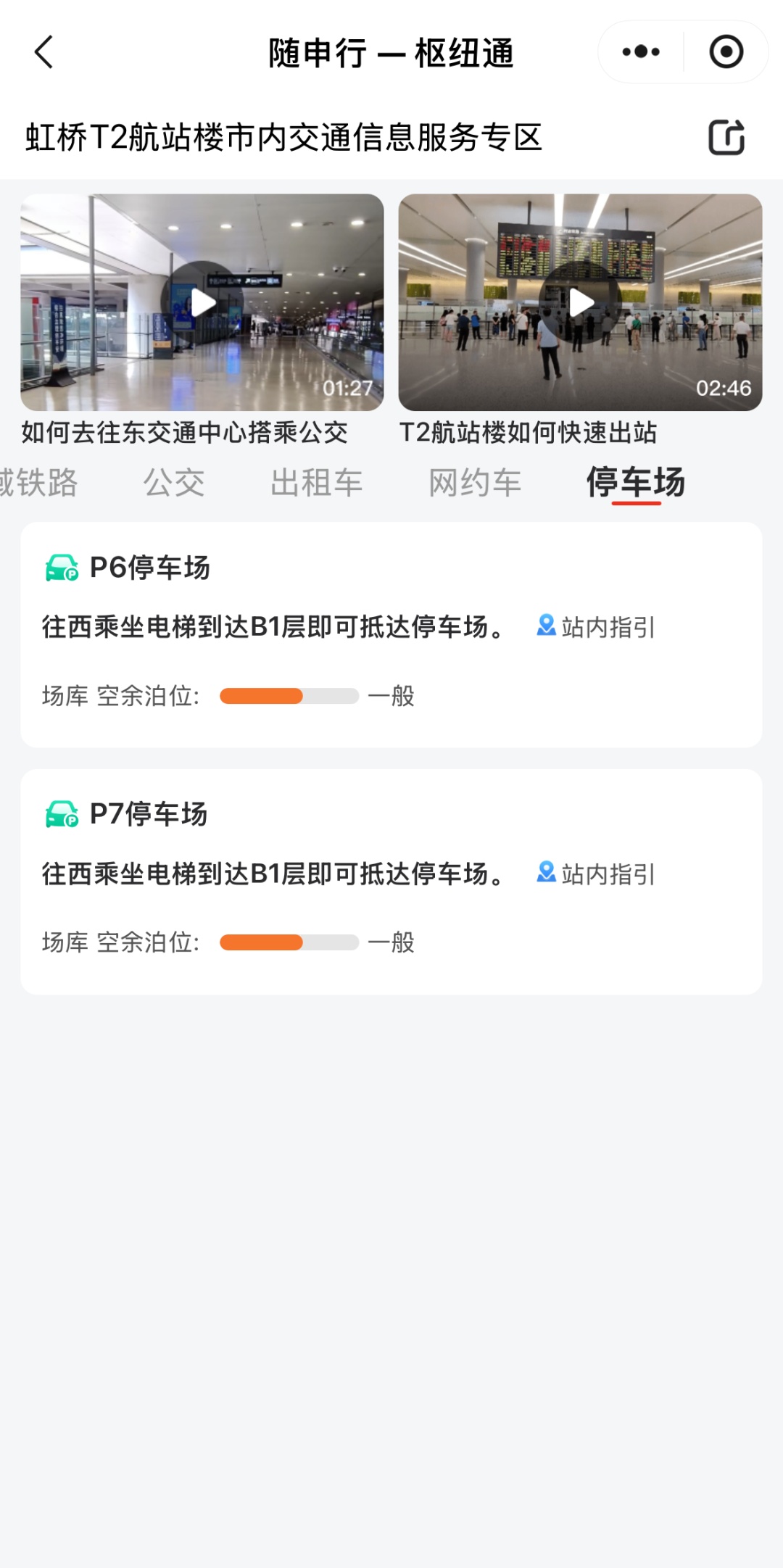Share the 虹桥T2航站楼 service page
The image size is (783, 1568).
click(726, 138)
